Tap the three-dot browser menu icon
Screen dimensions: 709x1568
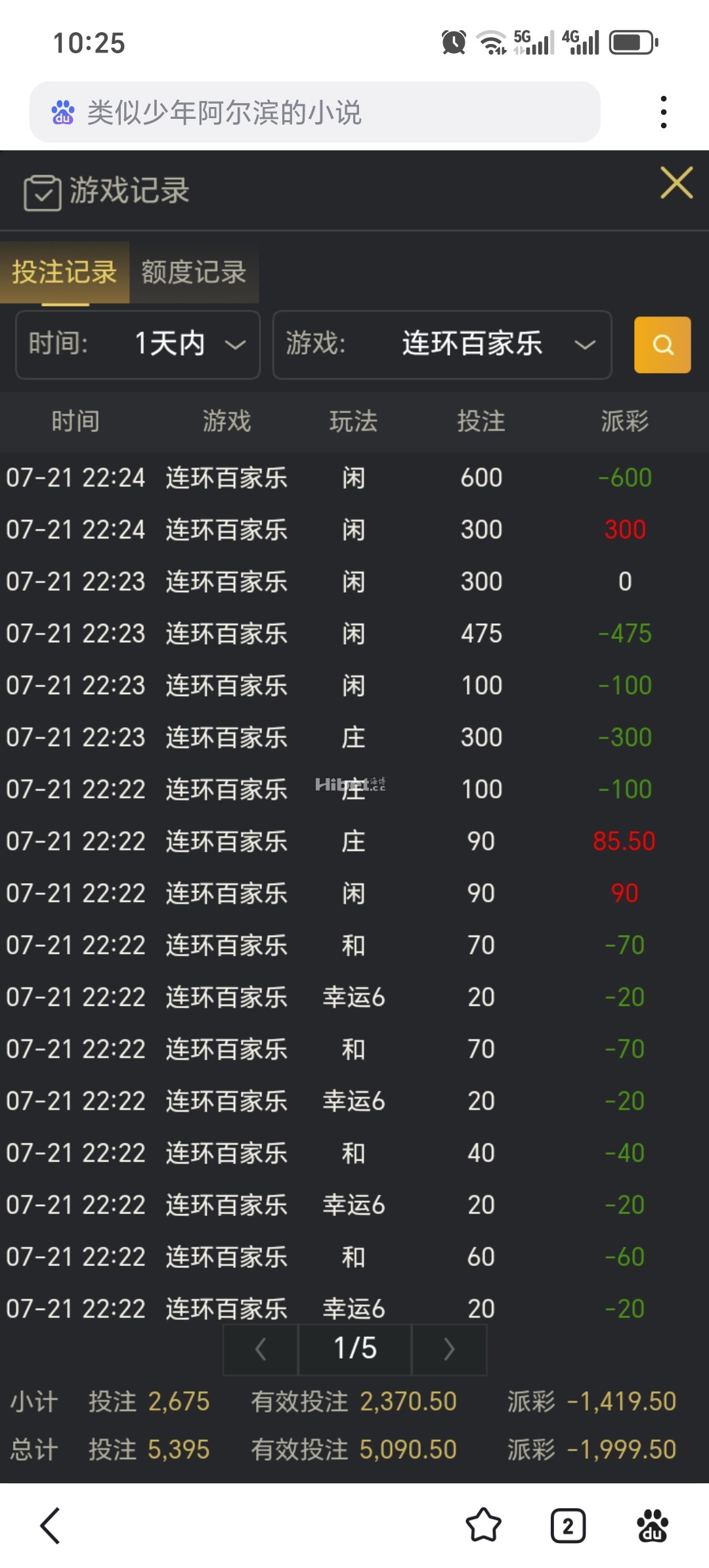tap(665, 111)
